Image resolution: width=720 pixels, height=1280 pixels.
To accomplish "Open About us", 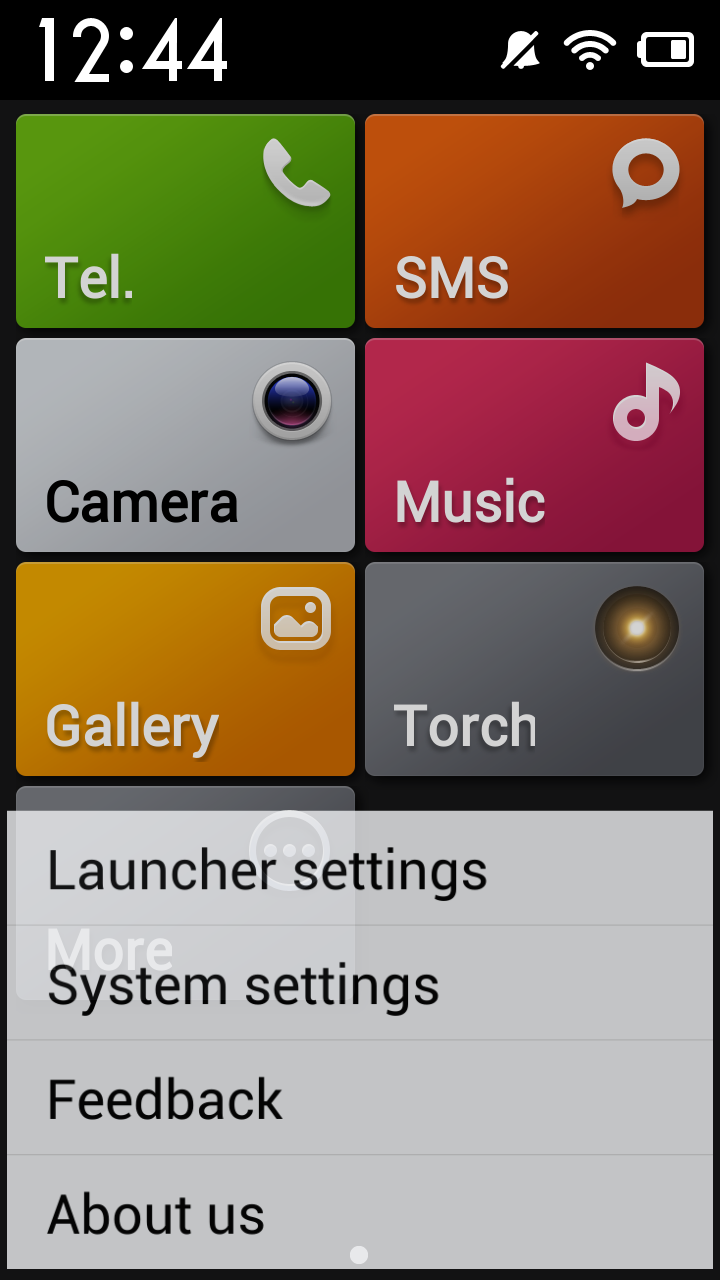I will (x=360, y=1213).
